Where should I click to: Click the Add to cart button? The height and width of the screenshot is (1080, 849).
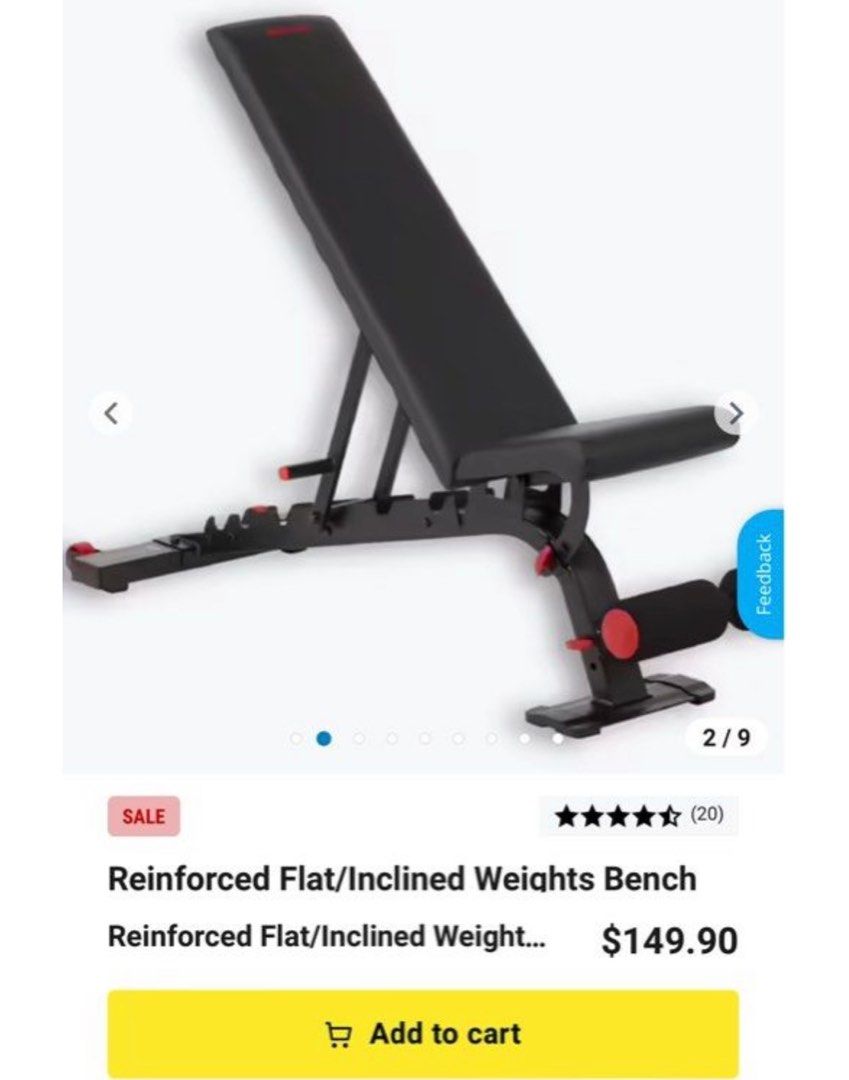pos(424,1034)
